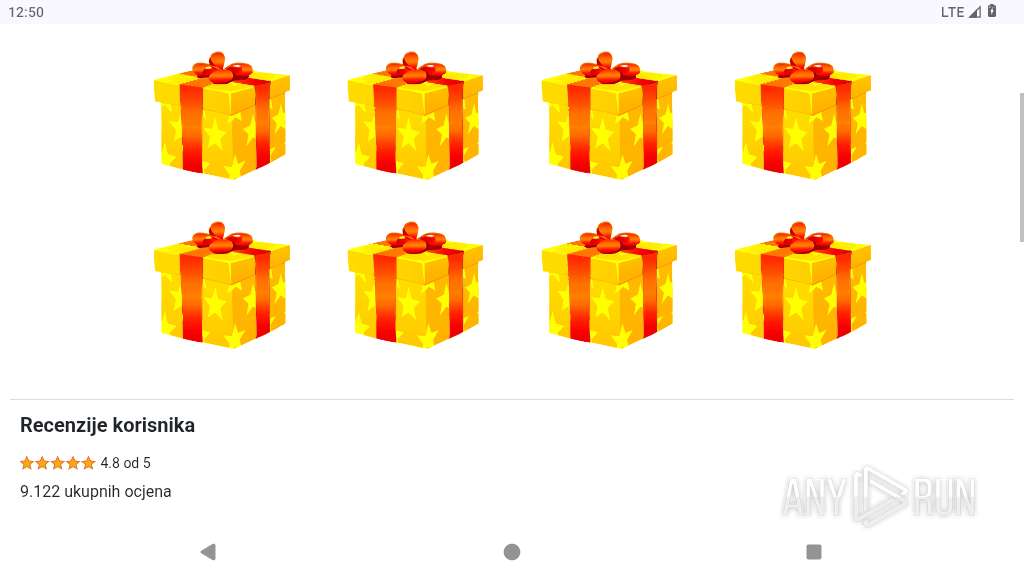Choose the first gift box in the bottom row
Viewport: 1024px width, 576px height.
(221, 286)
